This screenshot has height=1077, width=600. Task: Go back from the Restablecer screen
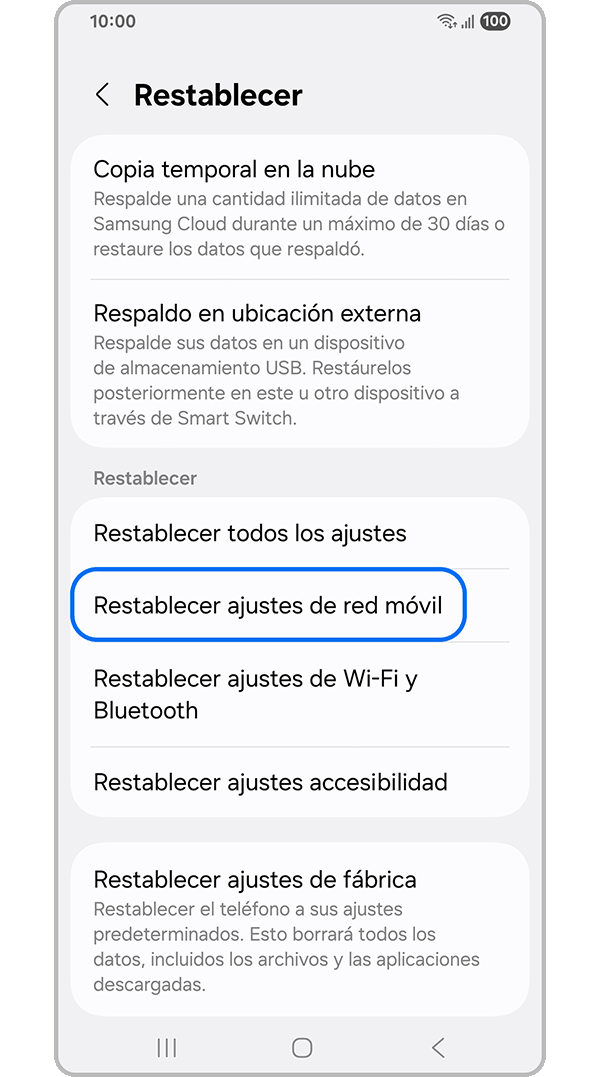[102, 95]
